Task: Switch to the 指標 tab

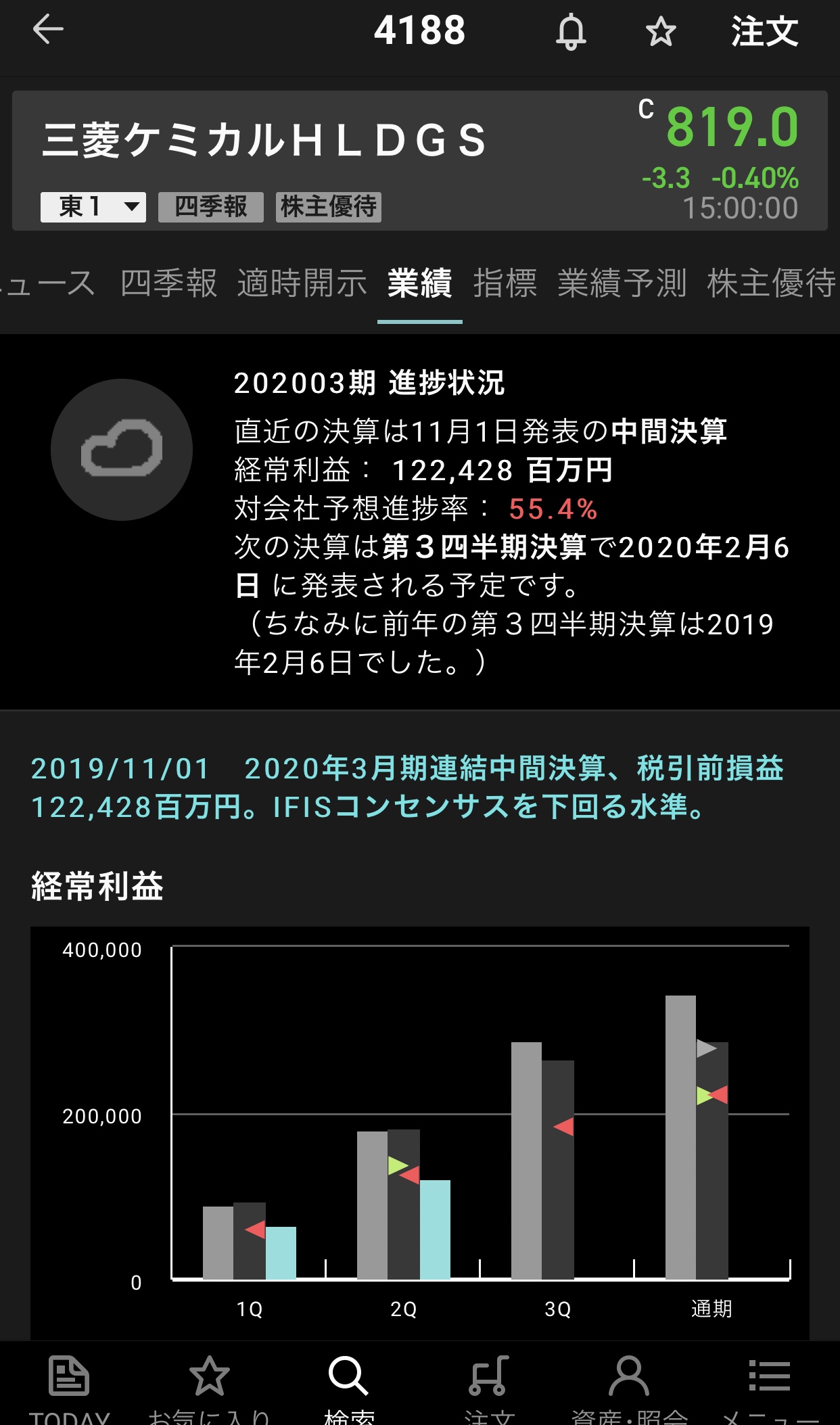Action: pos(505,283)
